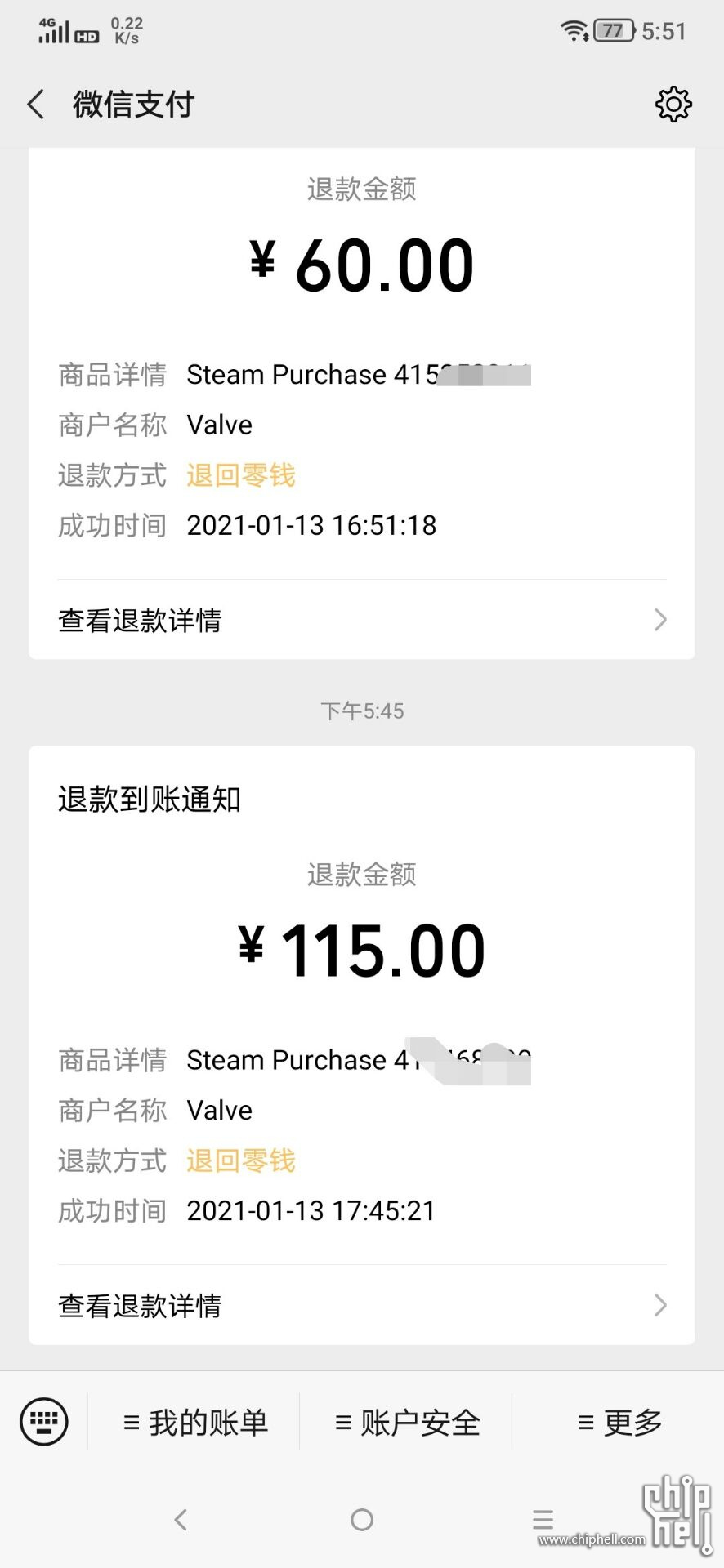Go back from the 微信支付 page

[x=36, y=105]
